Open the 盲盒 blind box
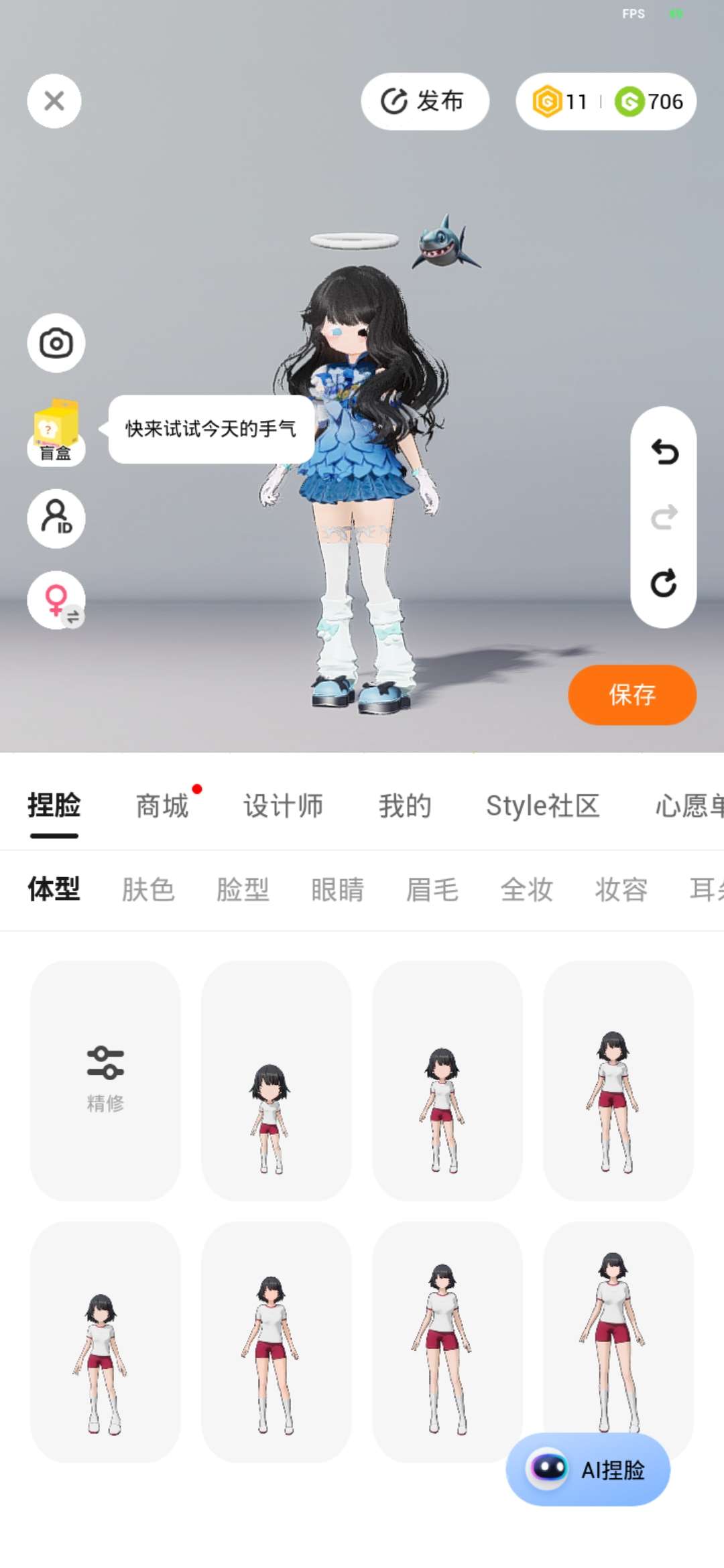 click(56, 432)
